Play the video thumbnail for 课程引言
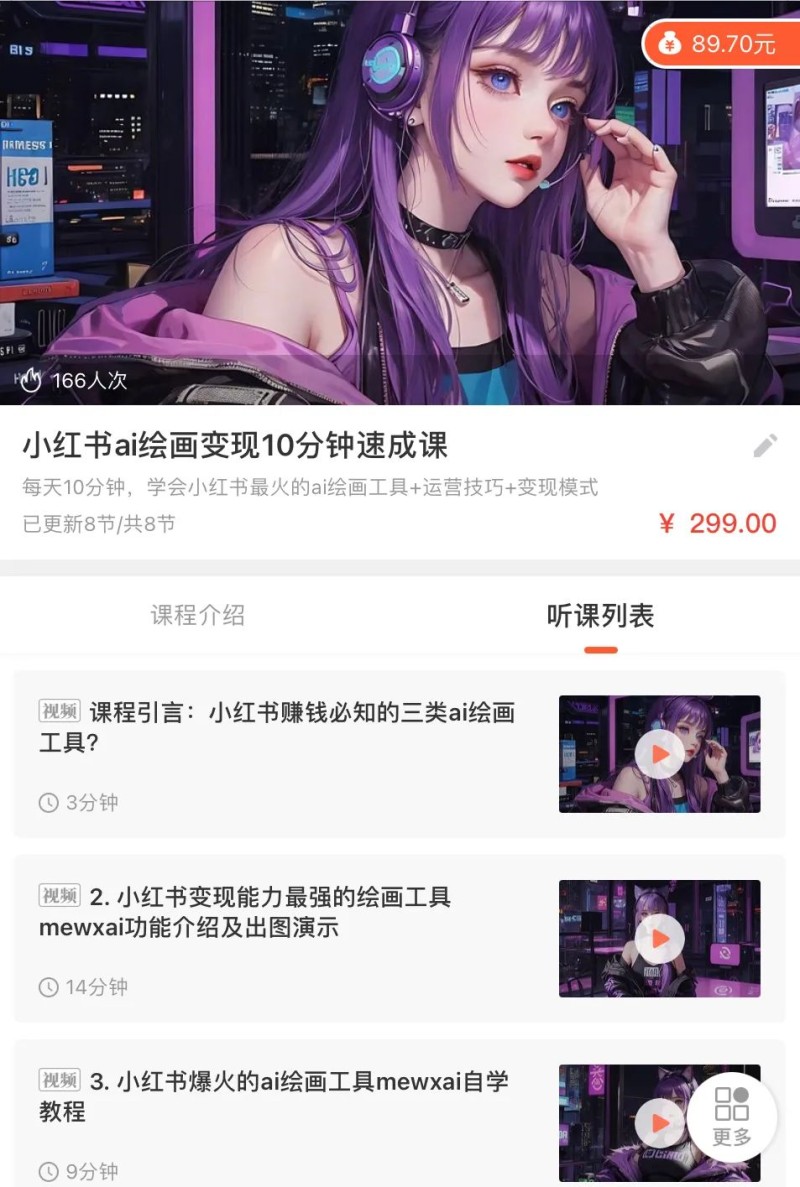The image size is (800, 1187). (659, 754)
